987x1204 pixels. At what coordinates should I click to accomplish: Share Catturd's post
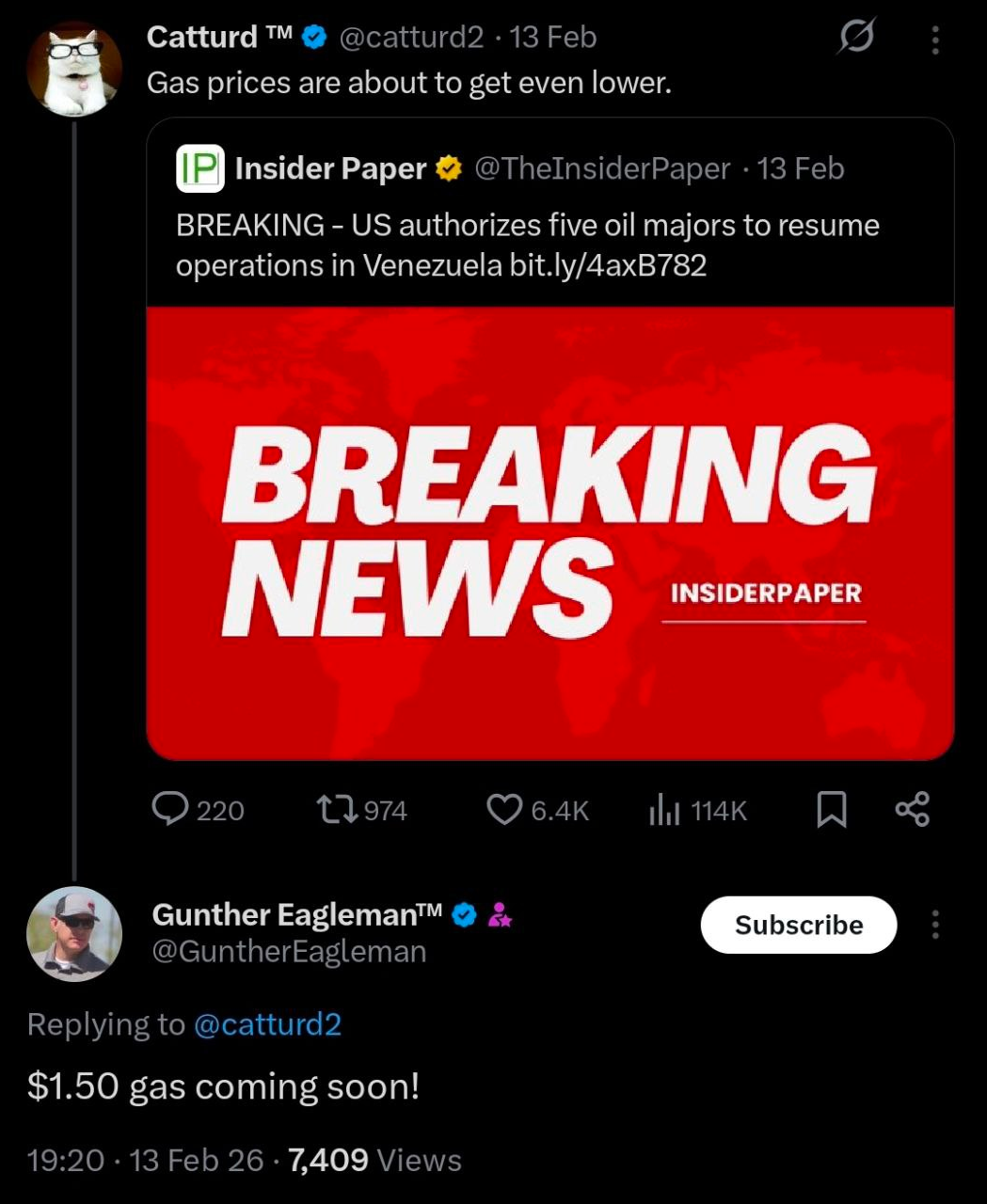(x=912, y=809)
